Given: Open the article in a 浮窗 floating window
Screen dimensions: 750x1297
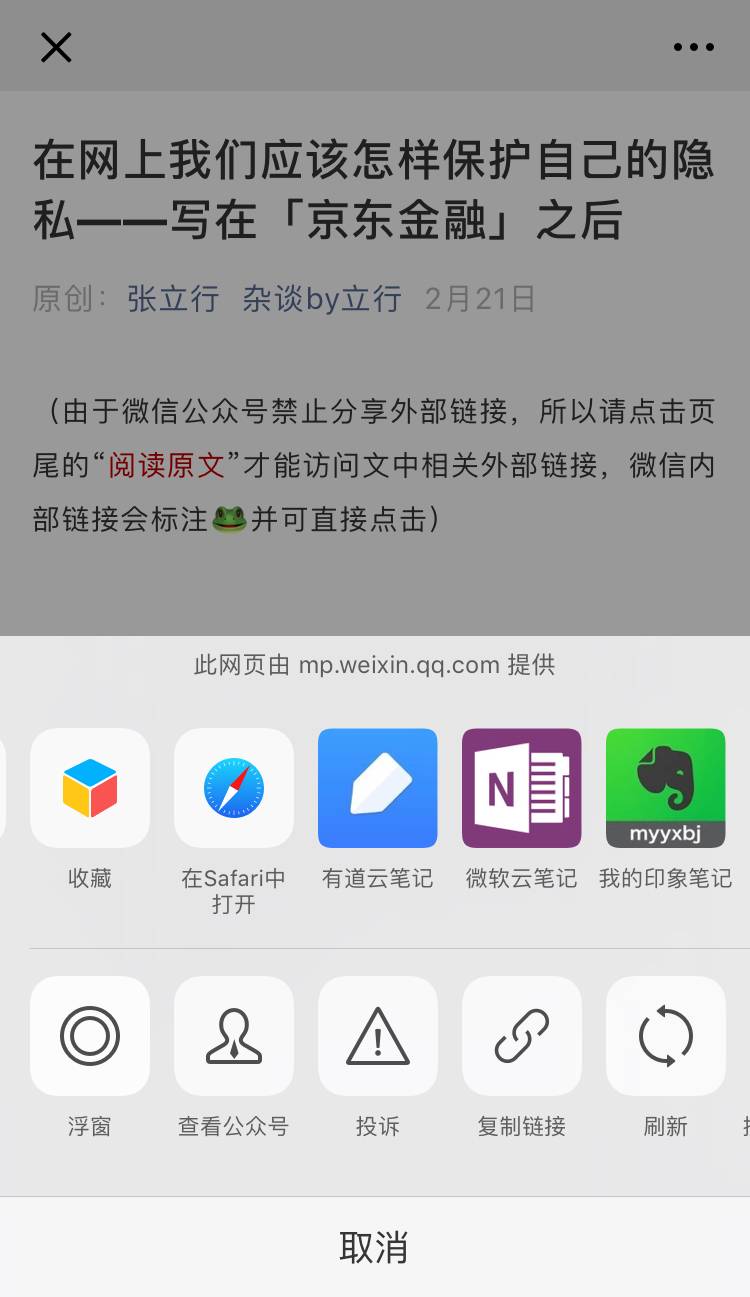Looking at the screenshot, I should [90, 1035].
